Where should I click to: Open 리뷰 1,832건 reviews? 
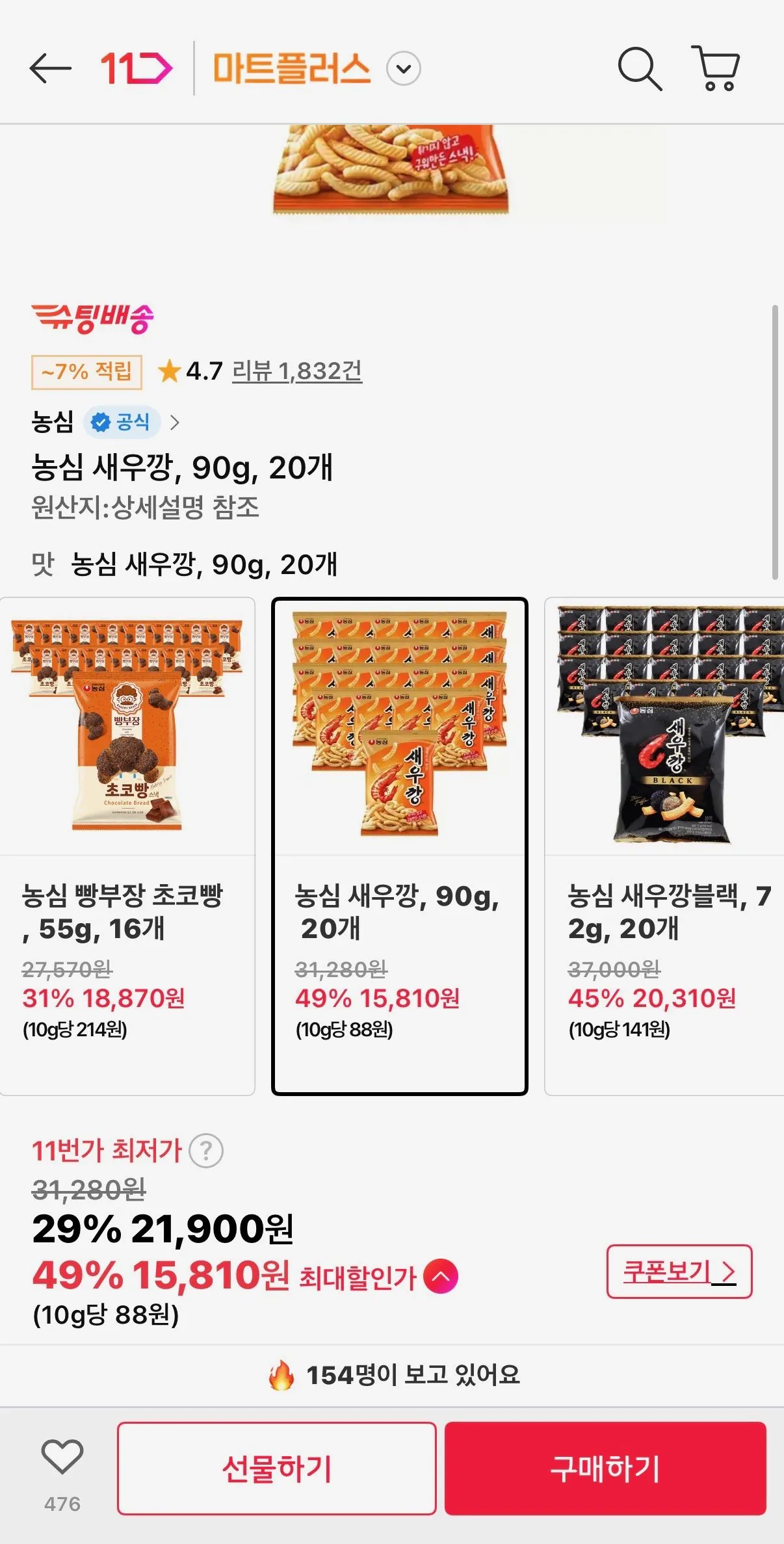click(x=296, y=372)
